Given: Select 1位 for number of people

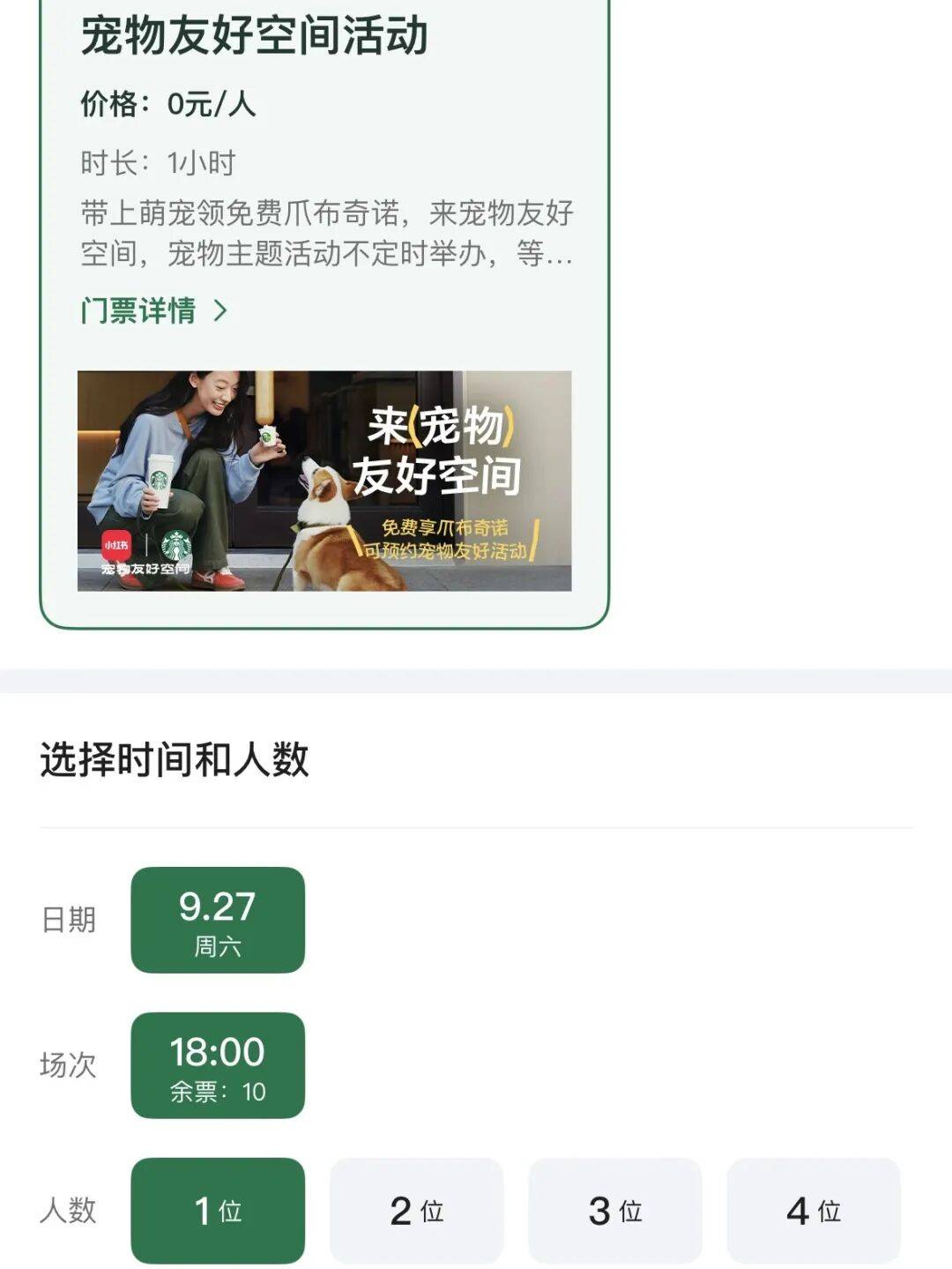Looking at the screenshot, I should [x=218, y=1210].
